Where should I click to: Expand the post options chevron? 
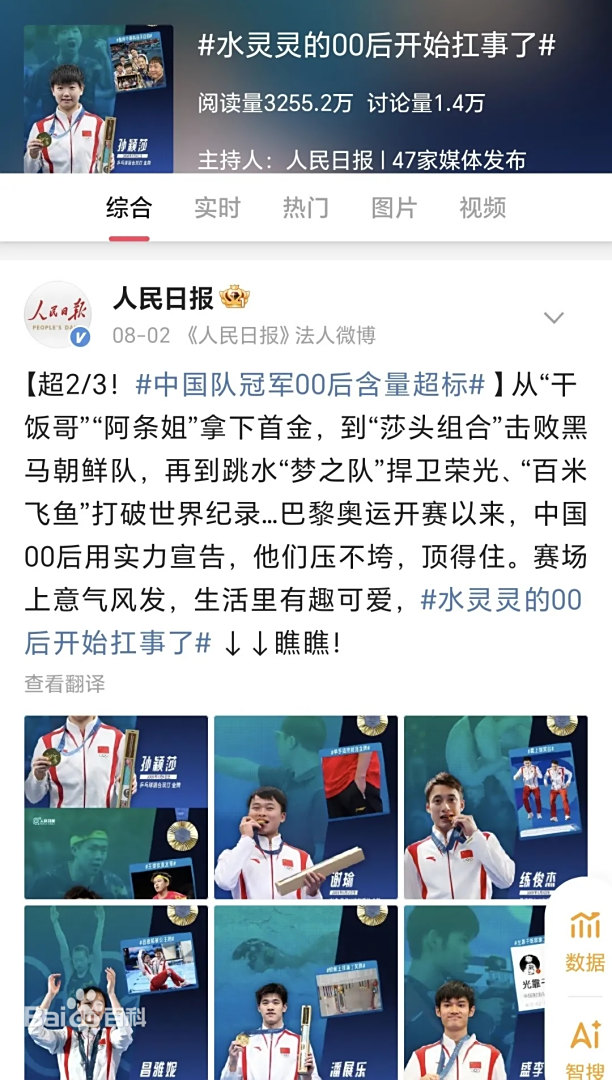click(x=553, y=318)
